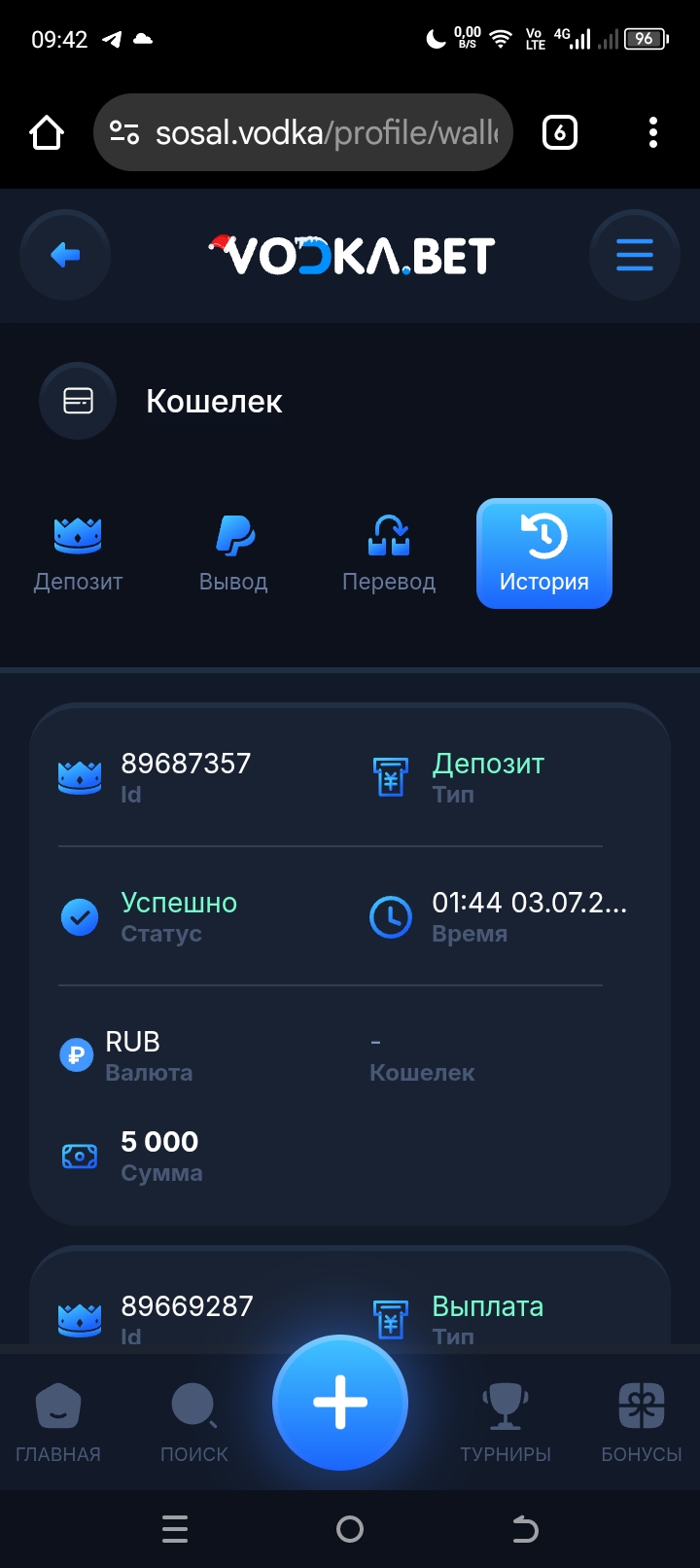Open the browser tab switcher showing 6
This screenshot has width=700, height=1568.
pyautogui.click(x=559, y=132)
